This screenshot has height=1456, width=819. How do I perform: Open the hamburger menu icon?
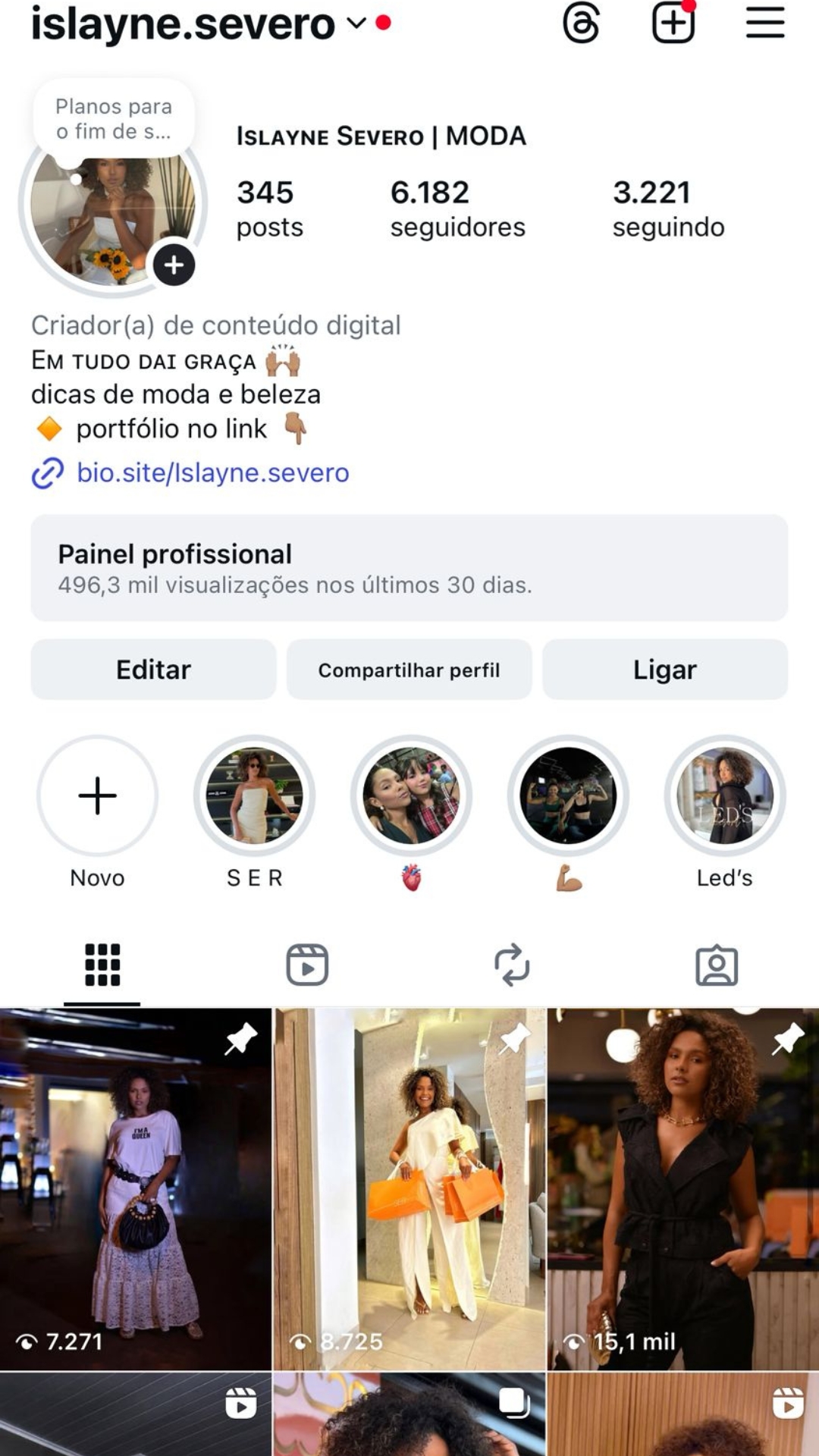(x=765, y=23)
